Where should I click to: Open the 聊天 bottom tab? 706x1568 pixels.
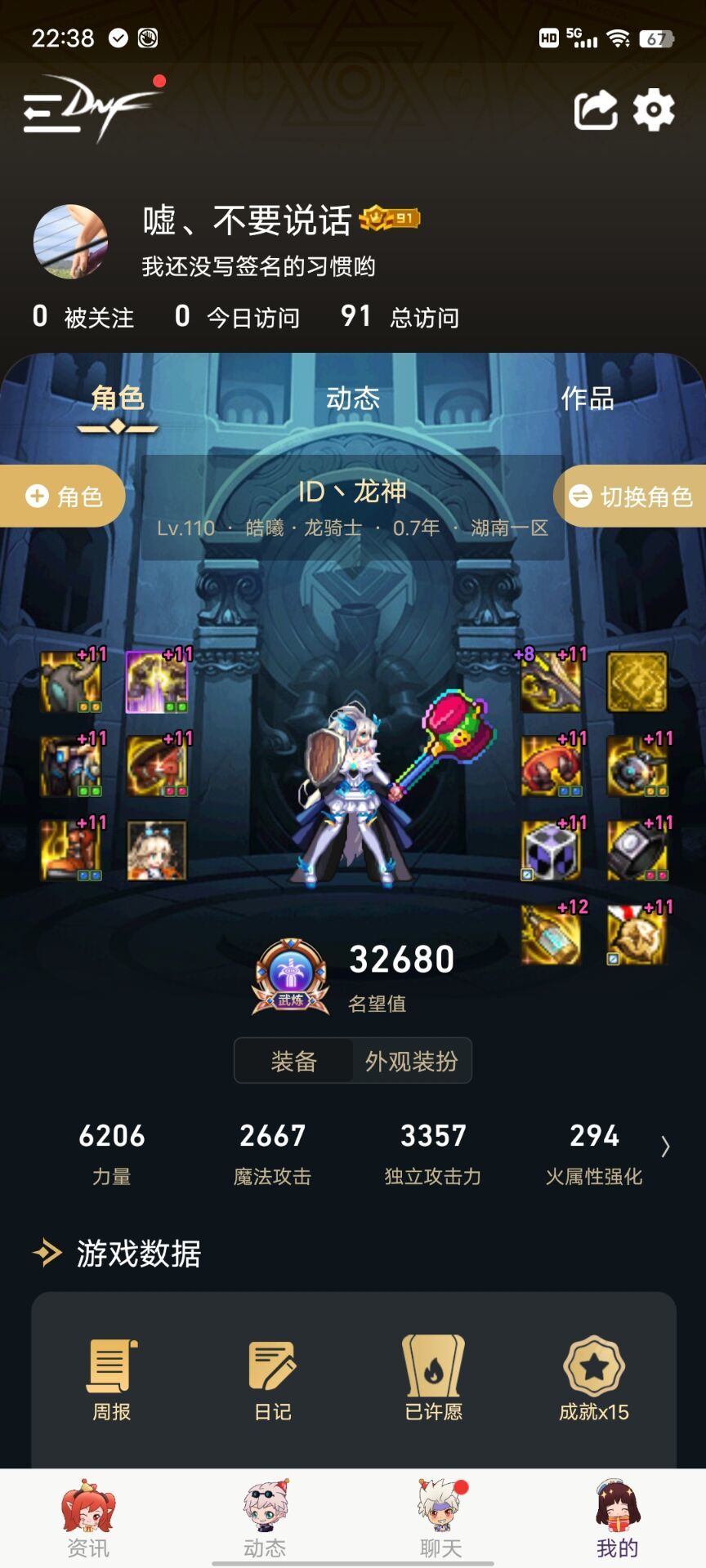point(441,1519)
